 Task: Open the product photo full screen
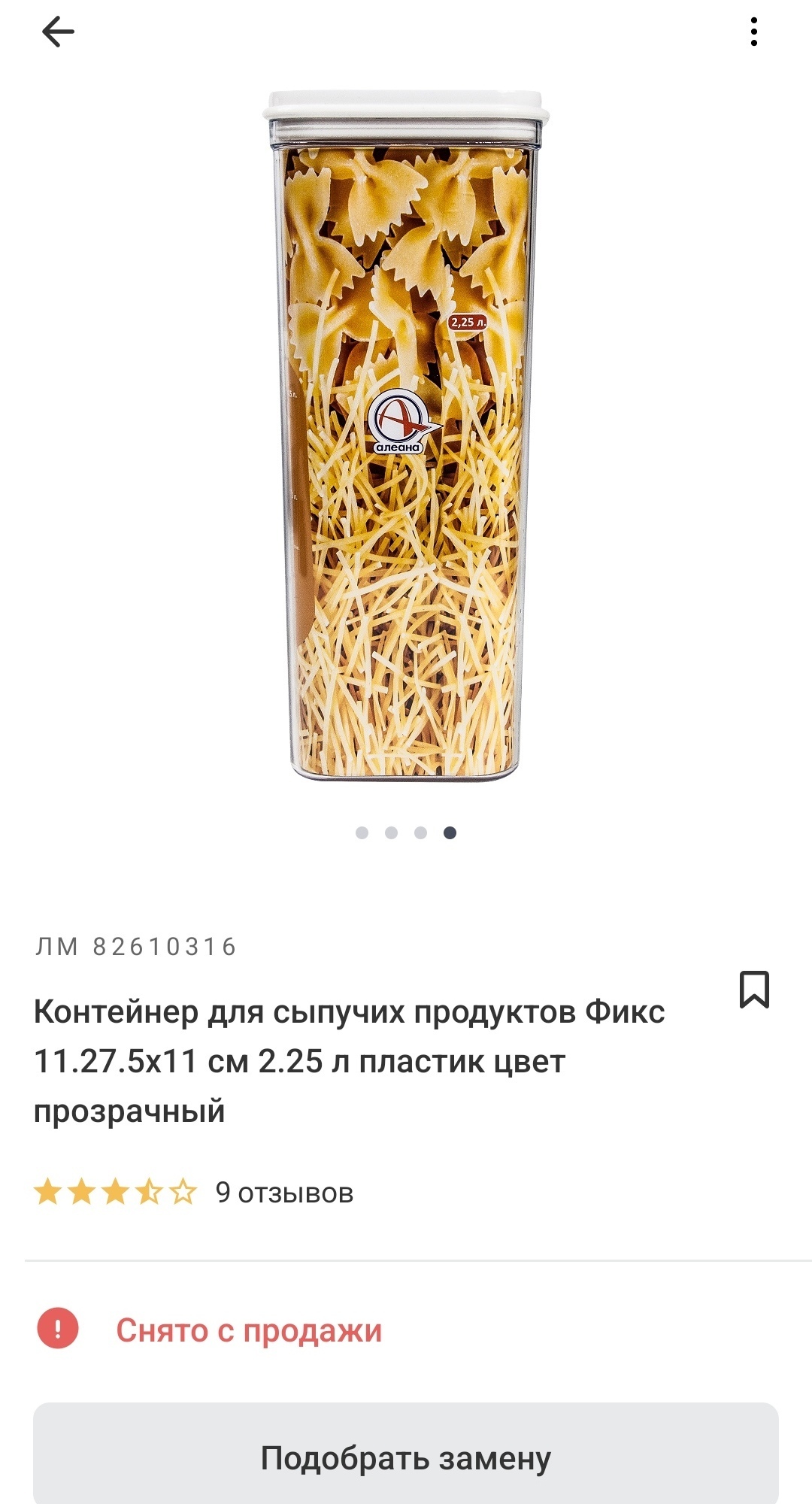coord(406,436)
